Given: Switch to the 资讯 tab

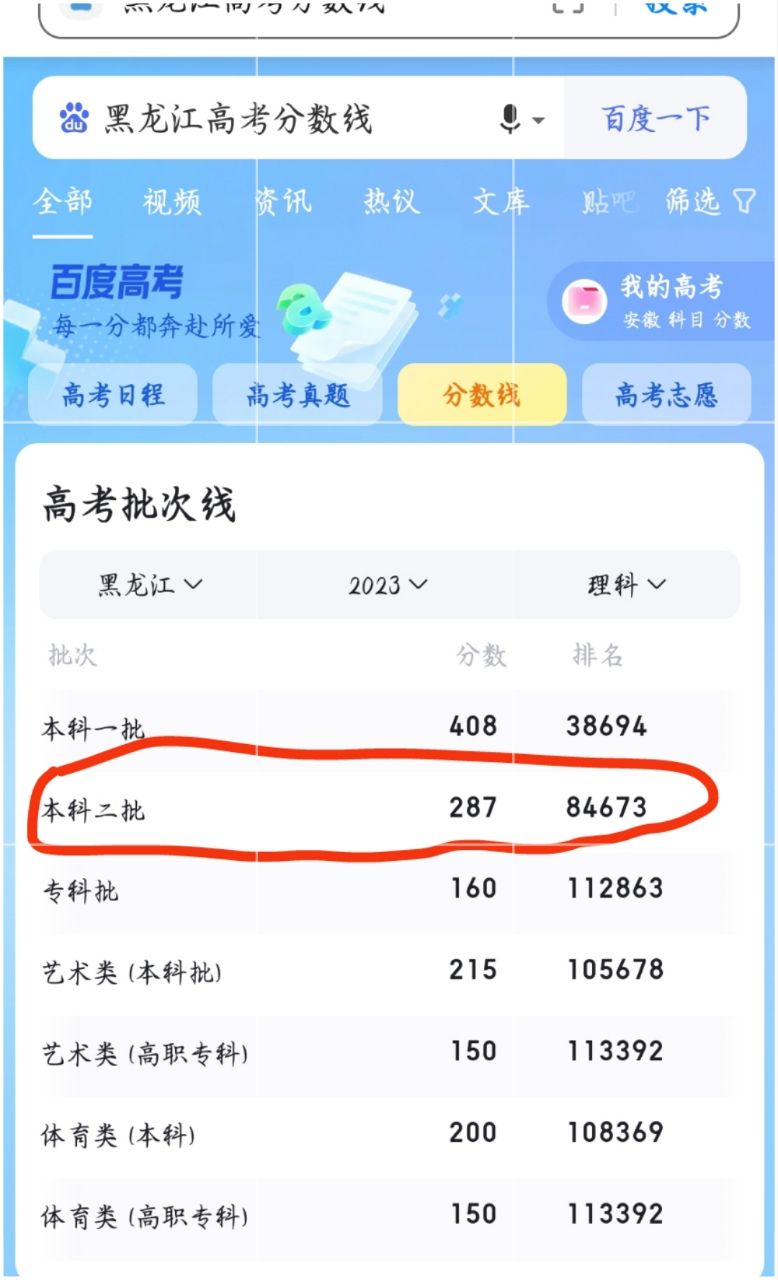Looking at the screenshot, I should pos(283,202).
